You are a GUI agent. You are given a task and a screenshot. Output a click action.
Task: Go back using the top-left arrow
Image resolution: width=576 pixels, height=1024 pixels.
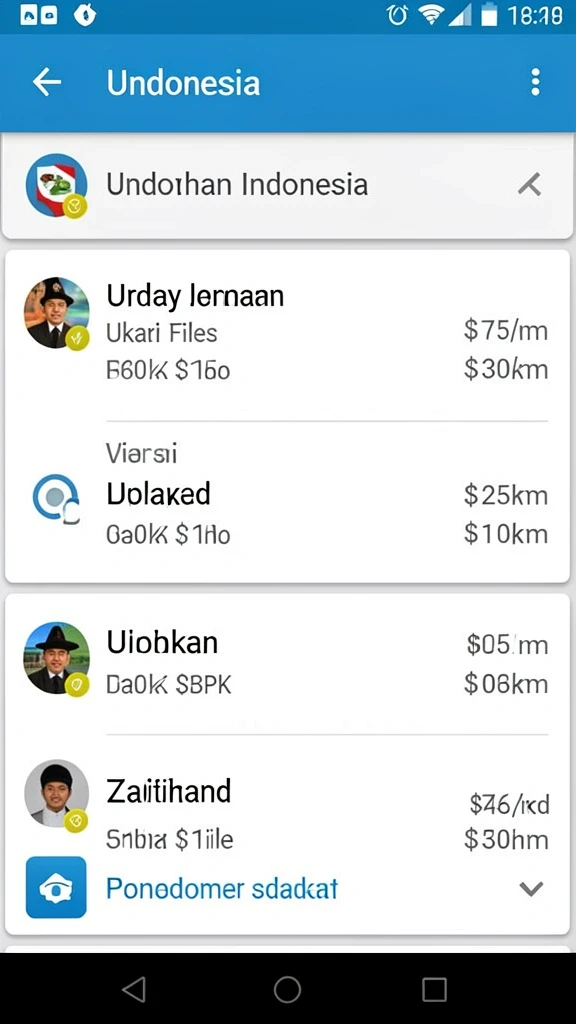(x=47, y=83)
